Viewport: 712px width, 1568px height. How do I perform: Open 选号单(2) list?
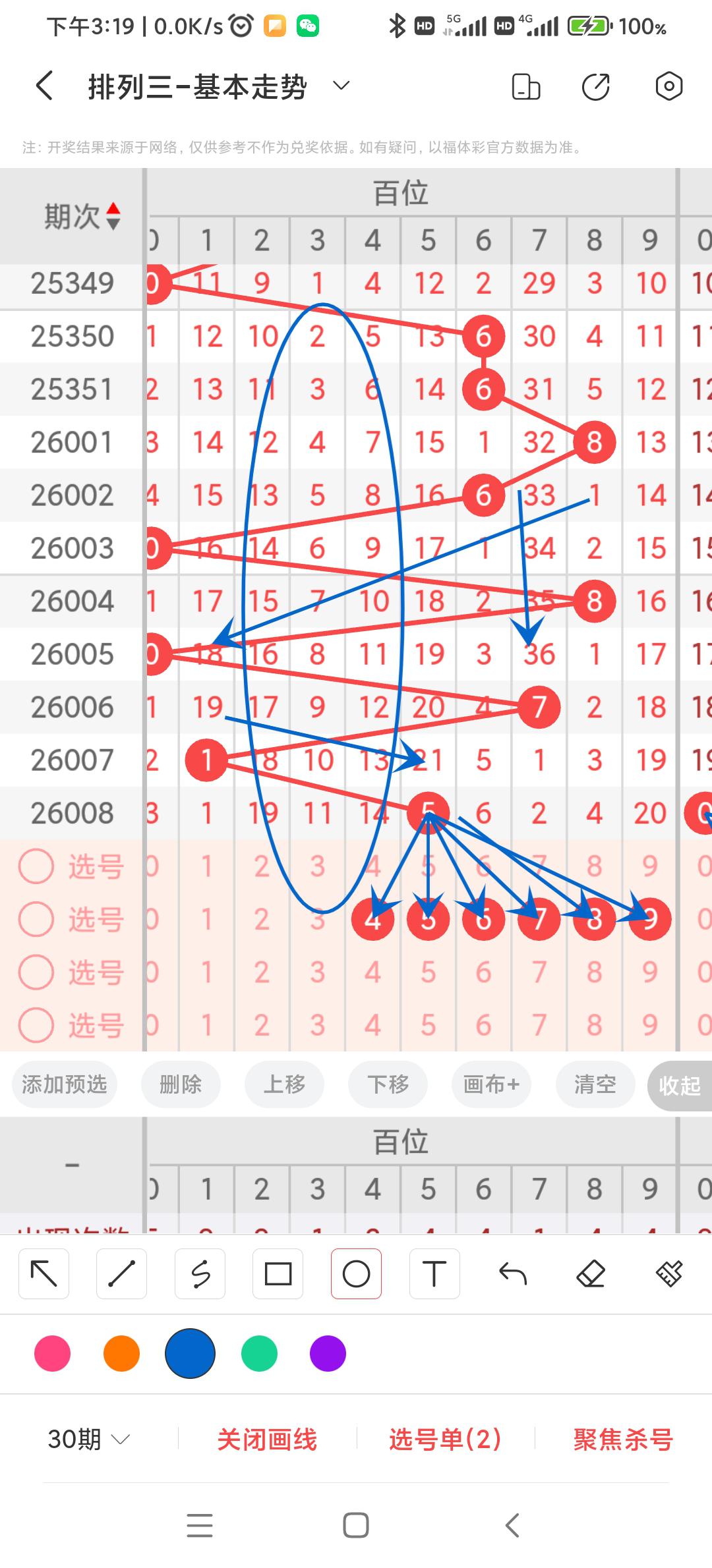click(x=445, y=1440)
